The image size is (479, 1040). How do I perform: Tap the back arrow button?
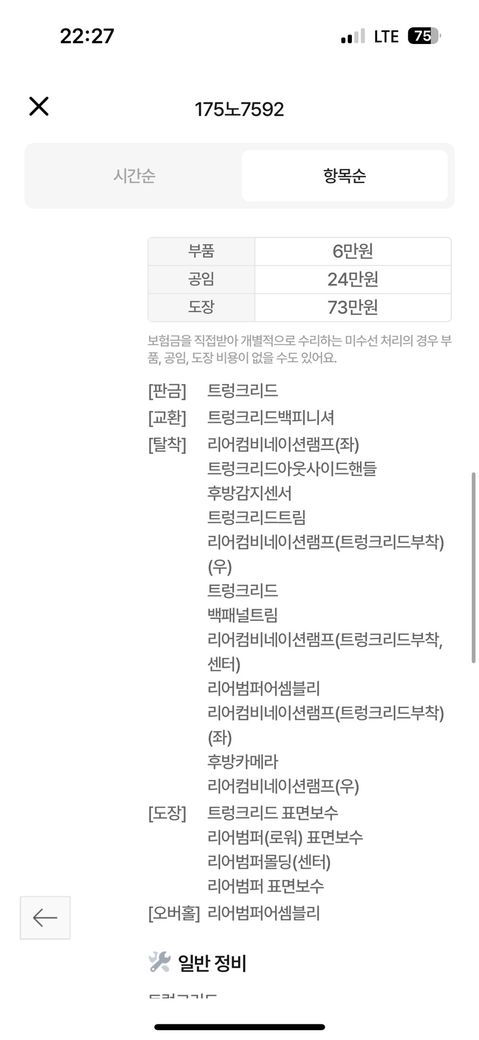click(x=45, y=917)
